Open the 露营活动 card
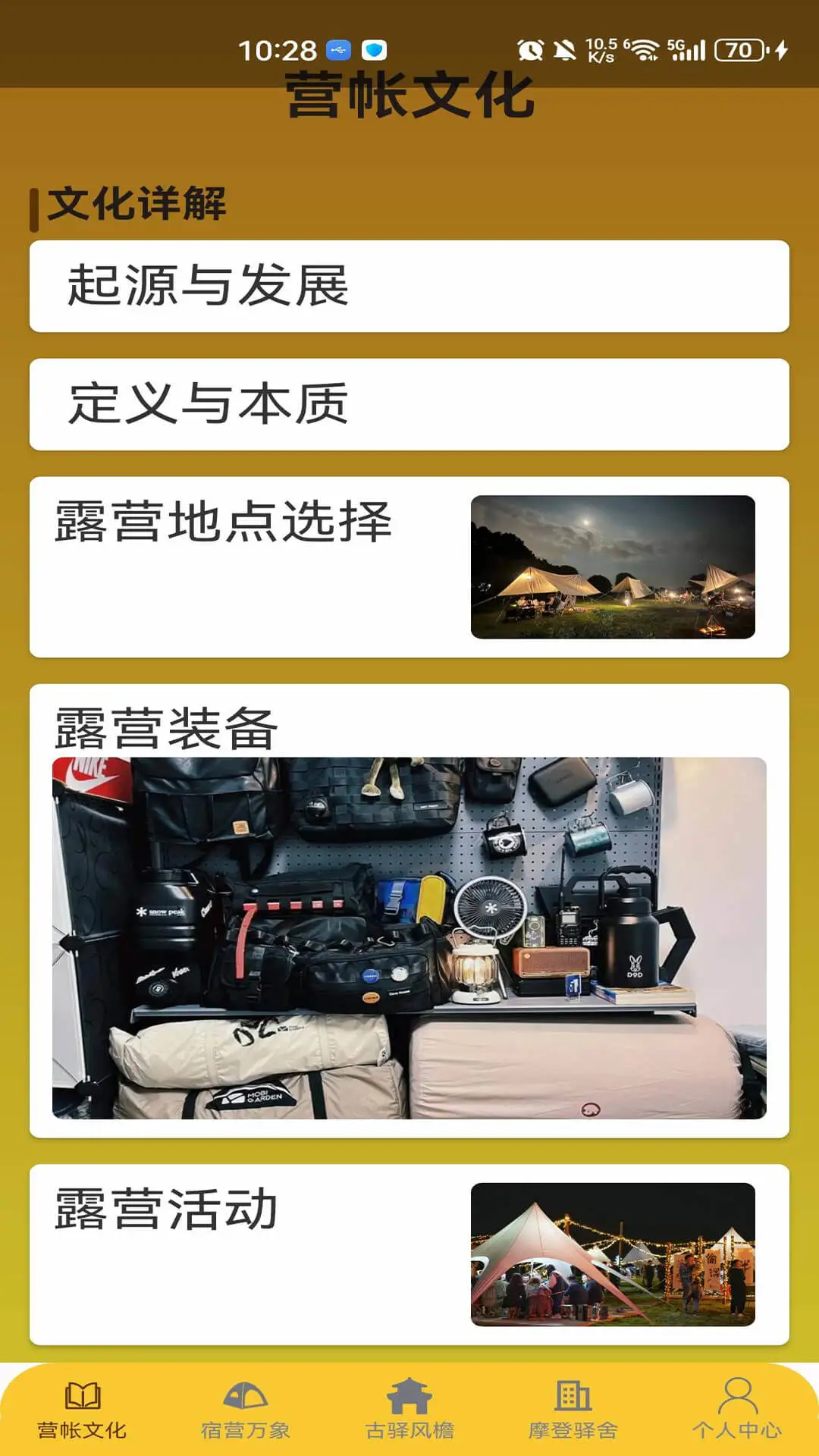This screenshot has width=819, height=1456. pos(409,1254)
